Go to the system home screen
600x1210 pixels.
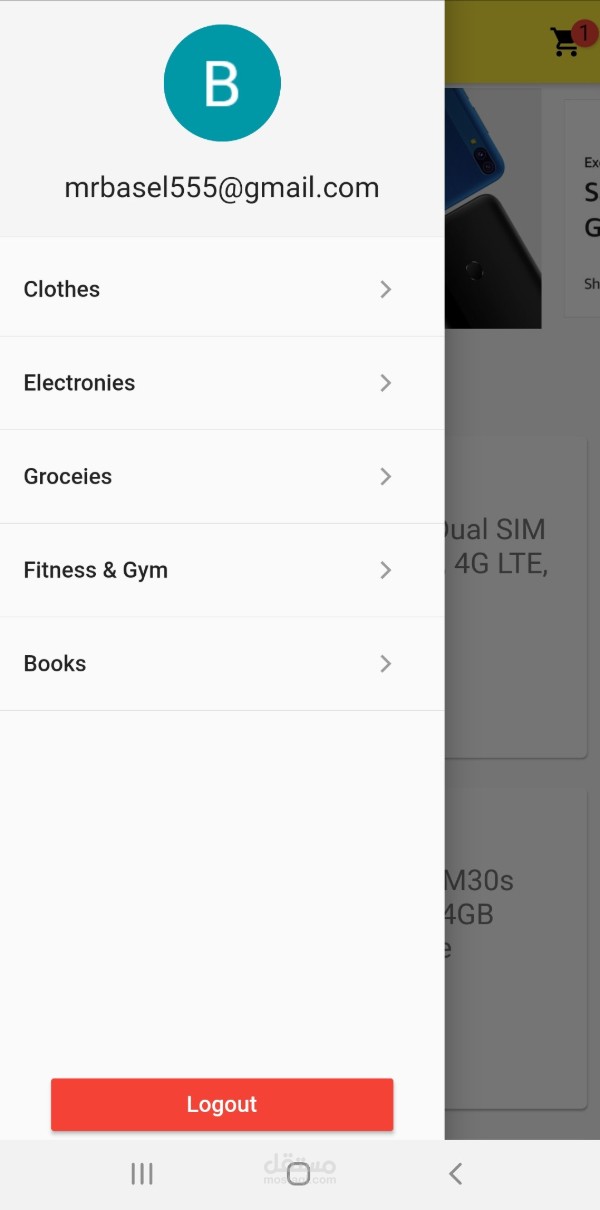pos(298,1174)
